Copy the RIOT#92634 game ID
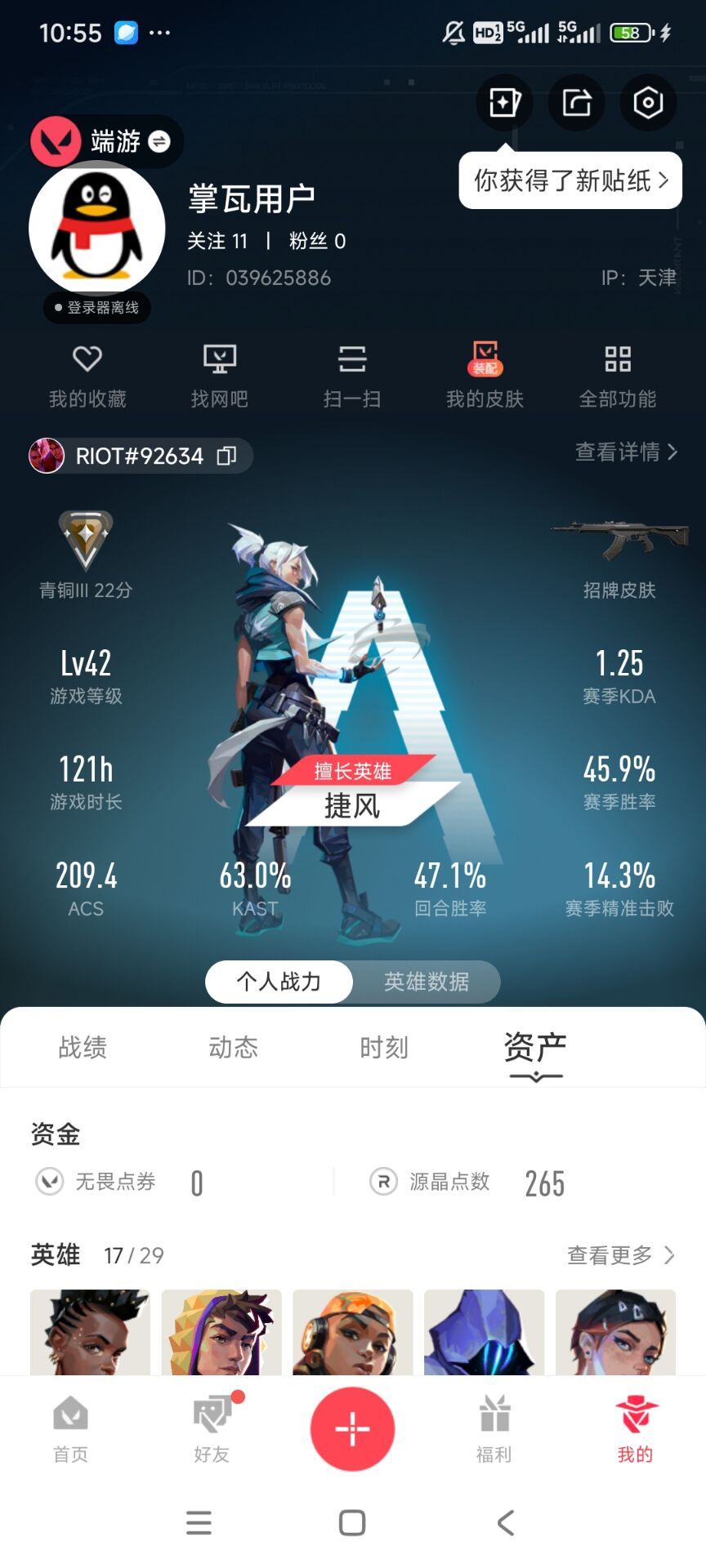This screenshot has width=706, height=1568. (226, 456)
